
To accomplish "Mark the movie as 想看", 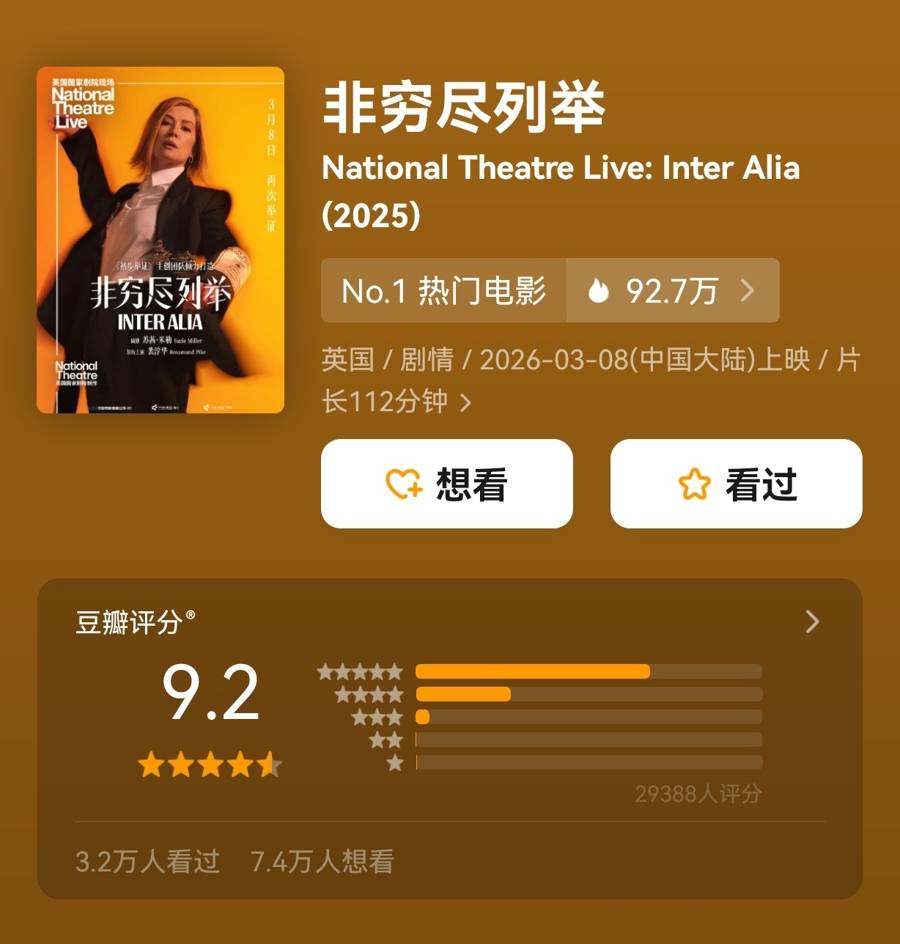I will tap(446, 484).
